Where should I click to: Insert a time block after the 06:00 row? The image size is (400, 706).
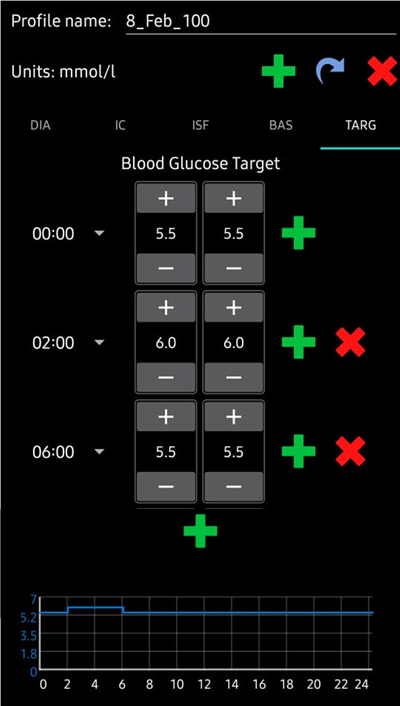coord(299,451)
